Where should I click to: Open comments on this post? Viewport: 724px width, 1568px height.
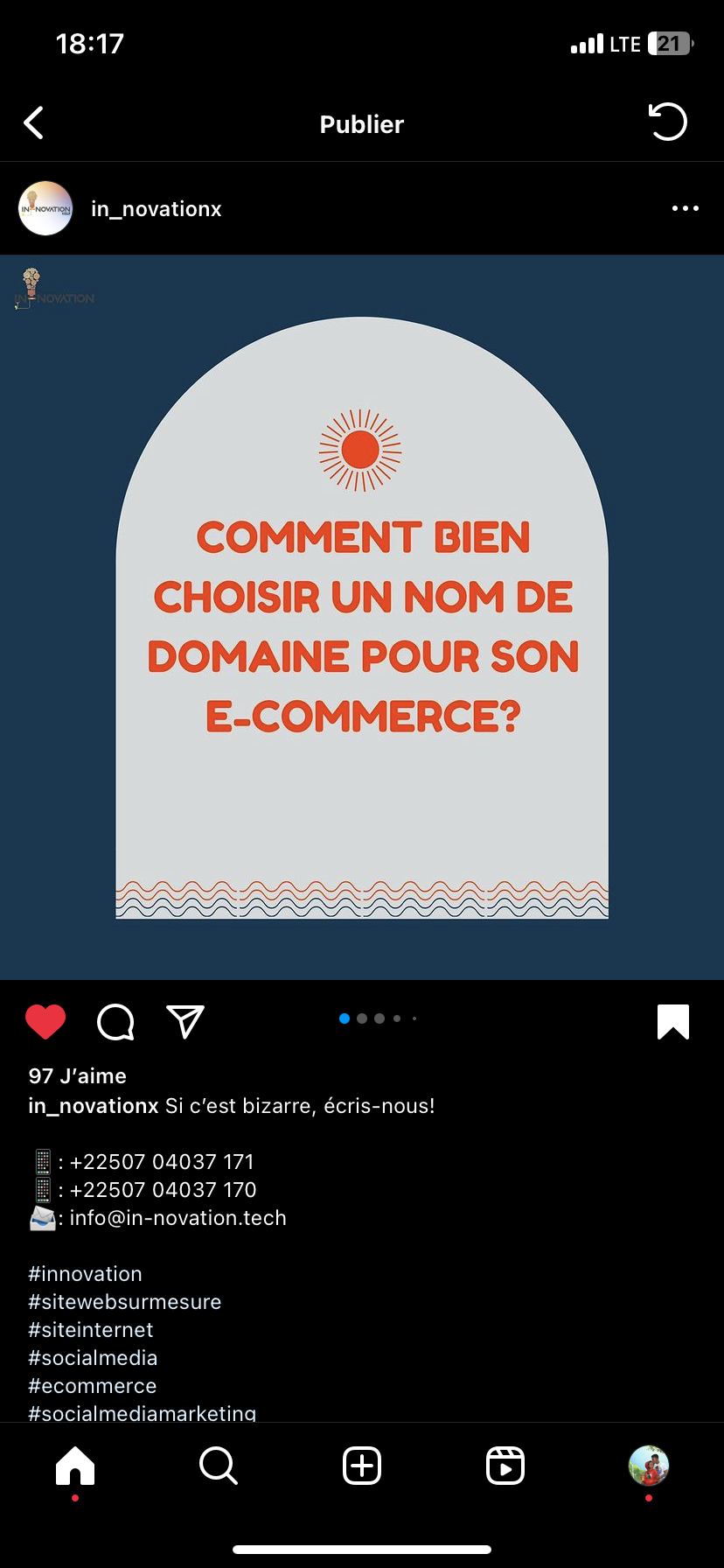115,1021
